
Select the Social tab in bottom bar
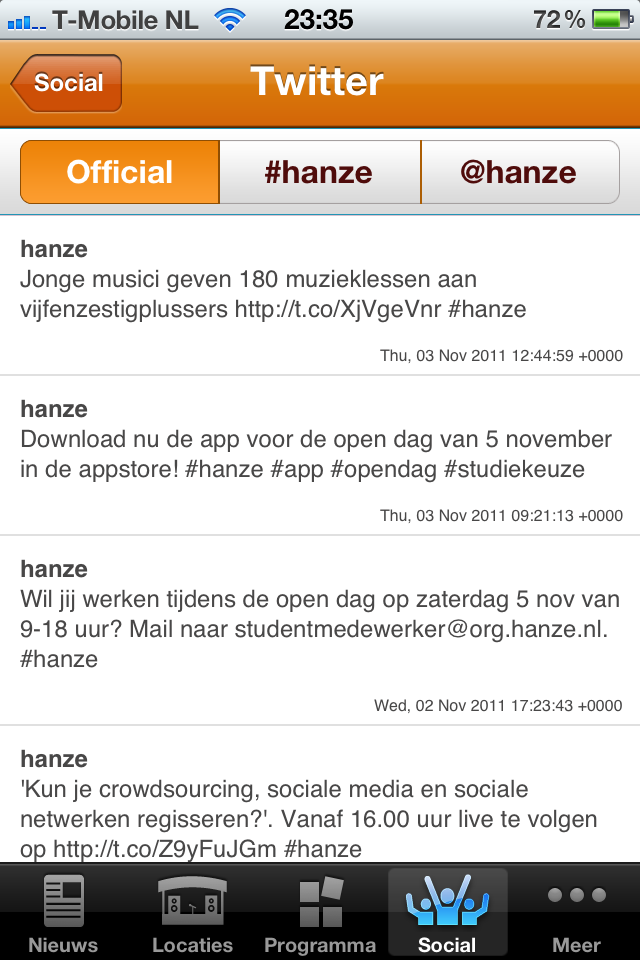[x=447, y=912]
